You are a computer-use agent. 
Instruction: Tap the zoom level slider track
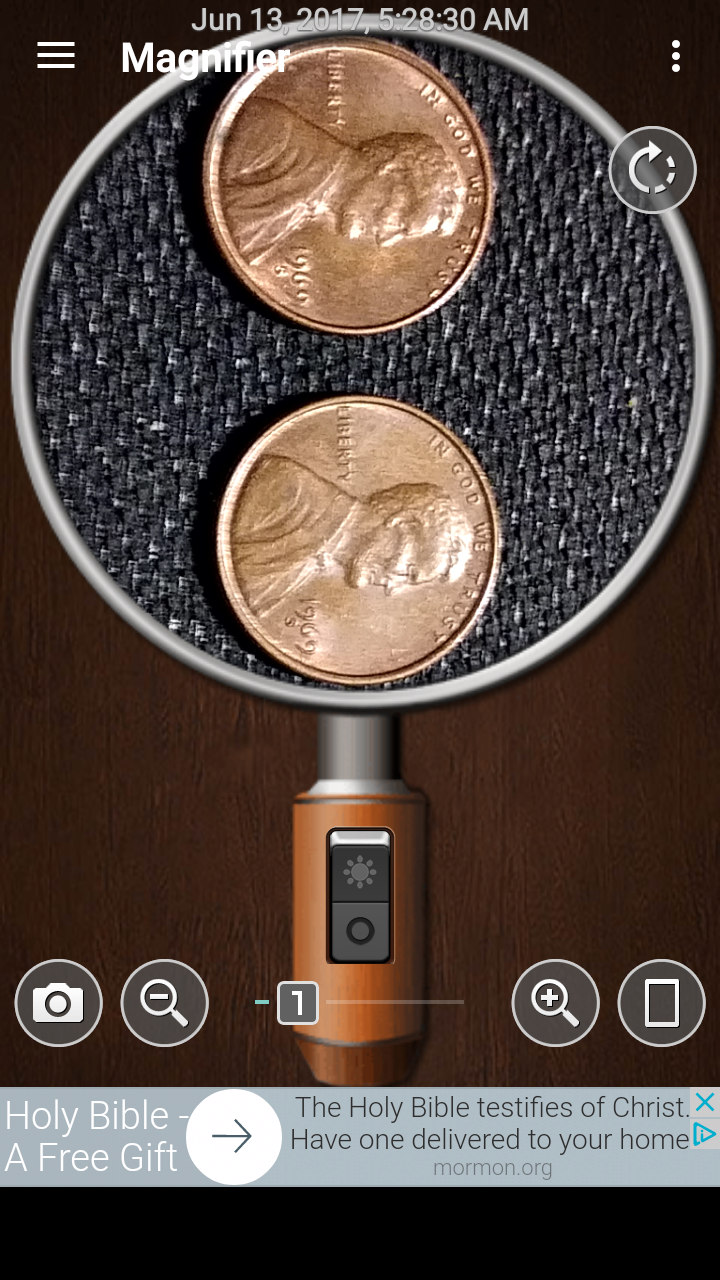(395, 1002)
